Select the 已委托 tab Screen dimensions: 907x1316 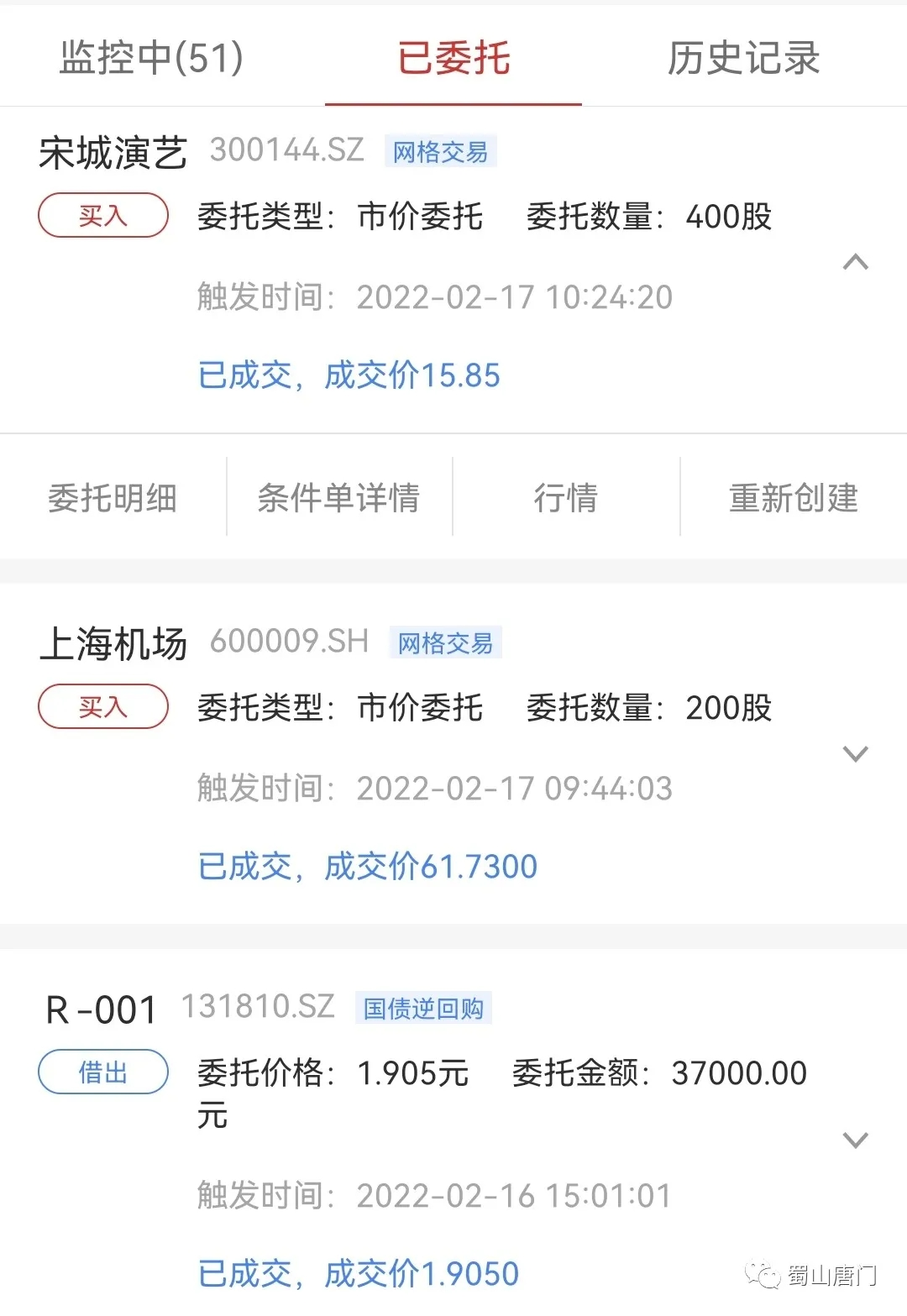pyautogui.click(x=453, y=59)
